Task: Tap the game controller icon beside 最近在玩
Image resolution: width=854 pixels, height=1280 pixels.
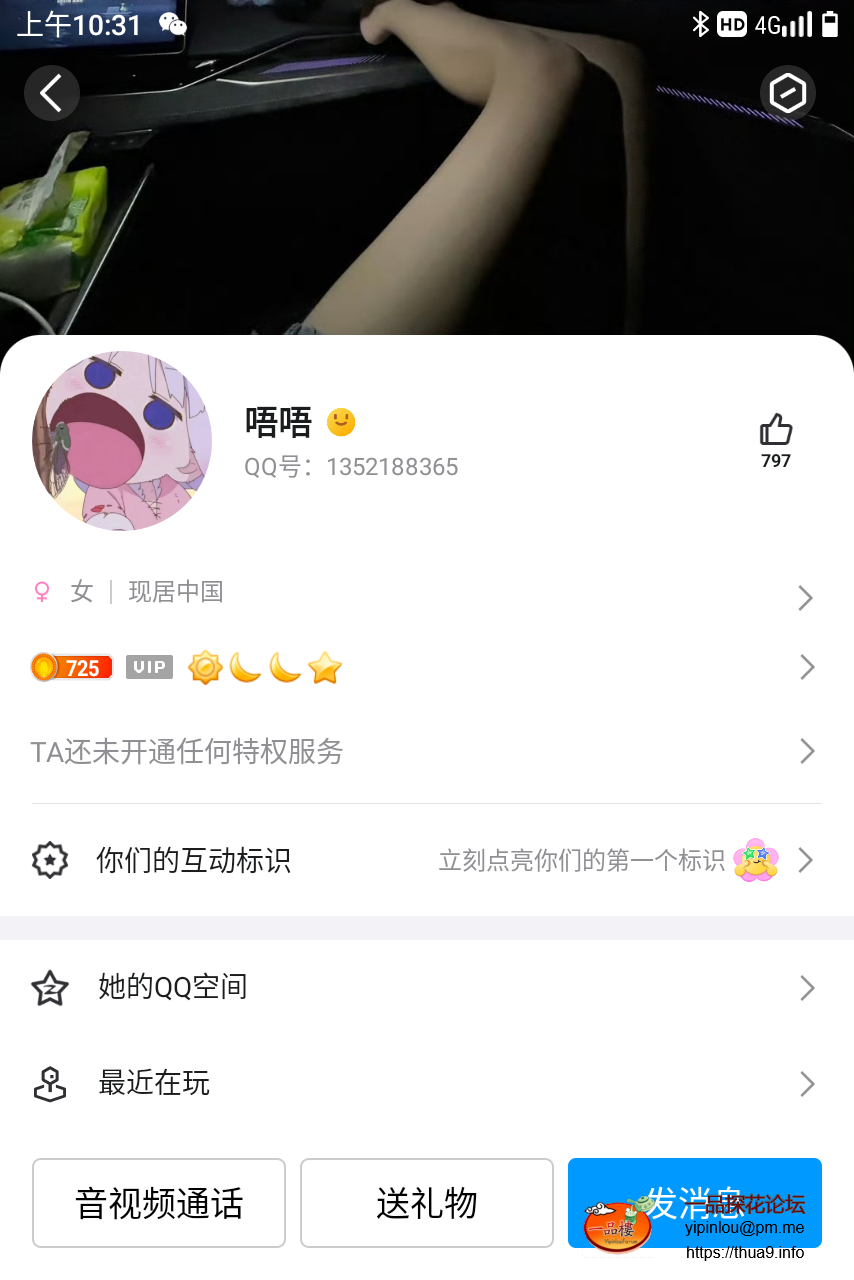Action: [x=50, y=1083]
